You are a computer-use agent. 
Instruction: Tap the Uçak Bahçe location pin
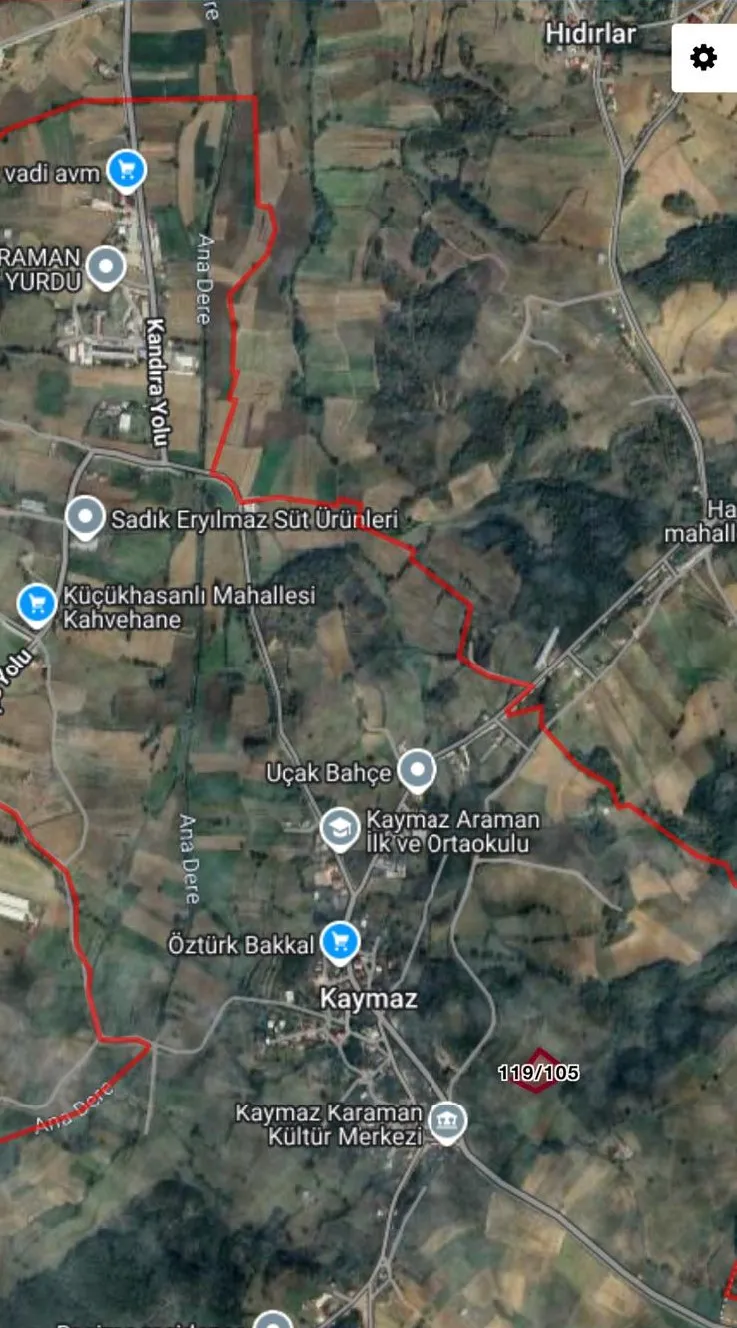(417, 770)
